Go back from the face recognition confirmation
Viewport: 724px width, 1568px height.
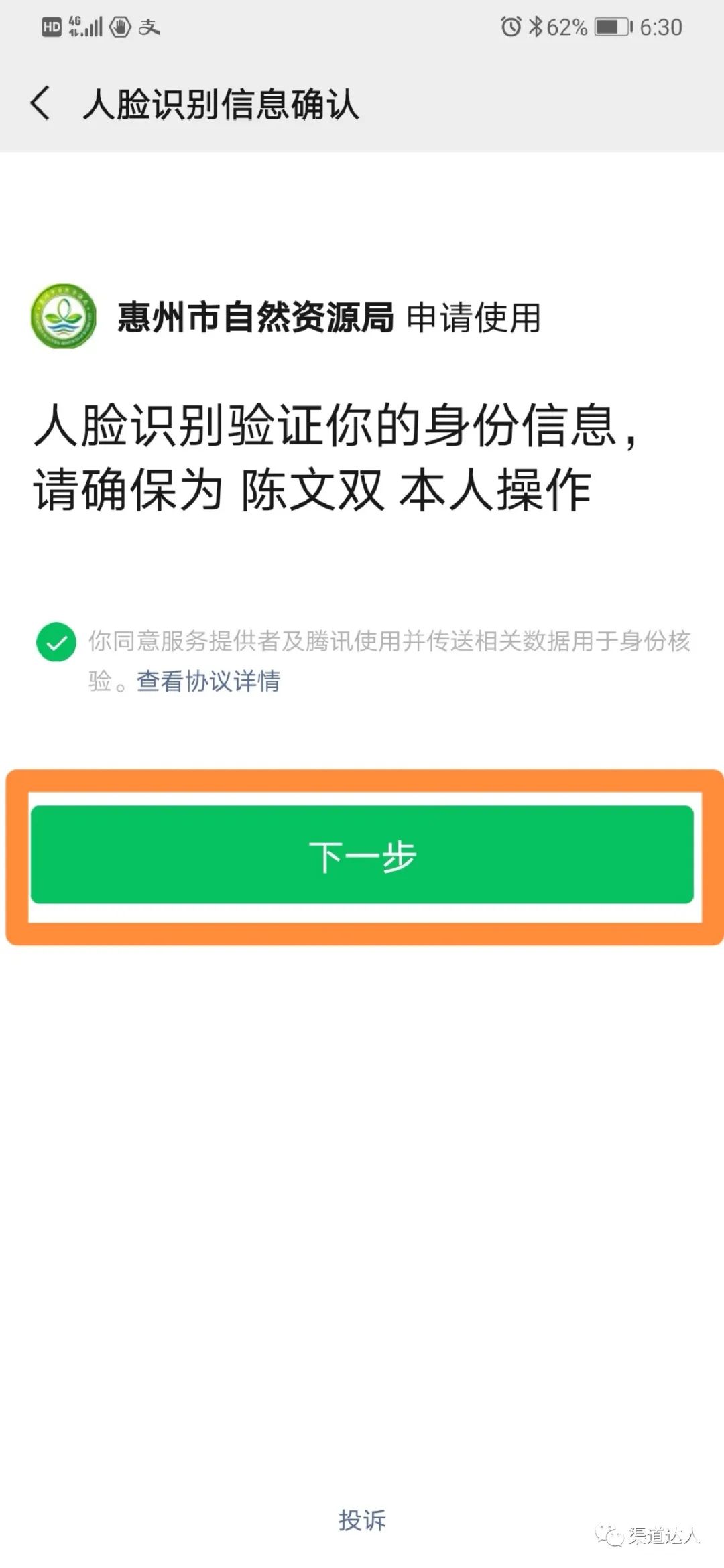[40, 104]
